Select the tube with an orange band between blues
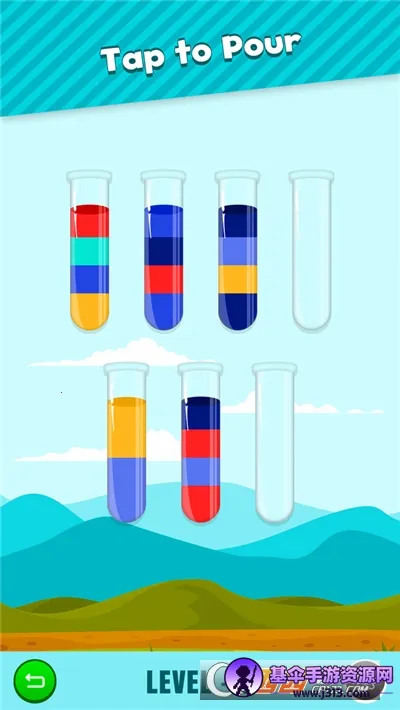 click(237, 250)
